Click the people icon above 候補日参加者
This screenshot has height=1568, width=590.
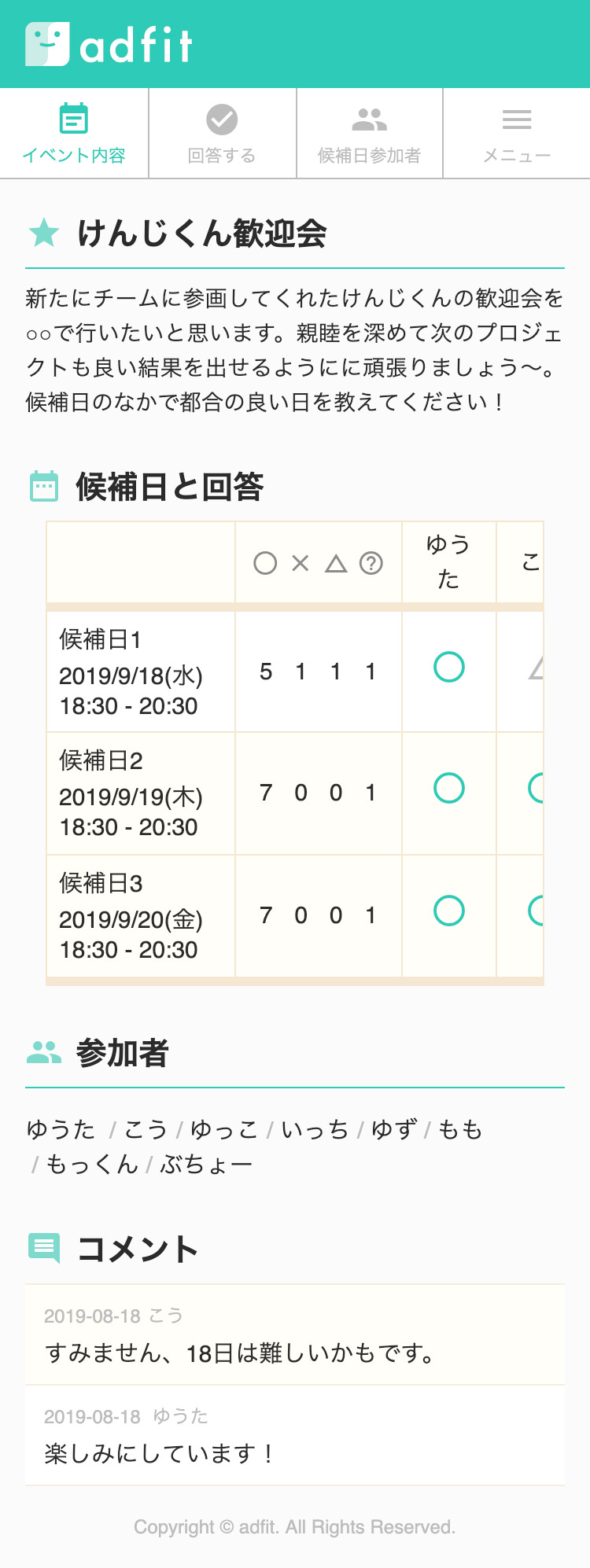tap(369, 120)
